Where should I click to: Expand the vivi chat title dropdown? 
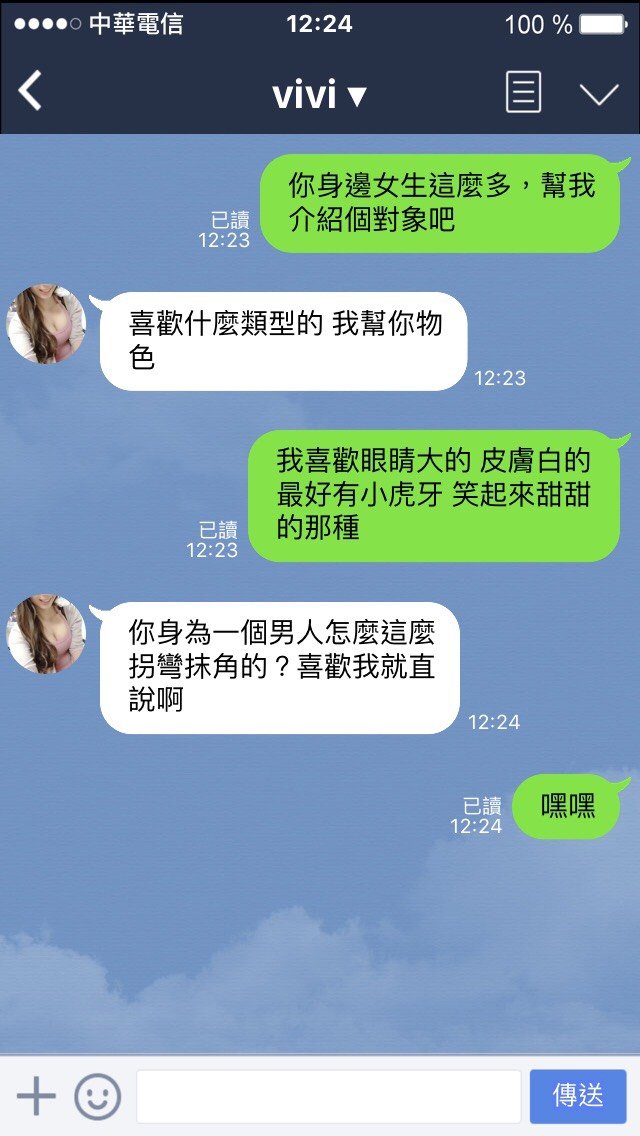click(x=319, y=95)
